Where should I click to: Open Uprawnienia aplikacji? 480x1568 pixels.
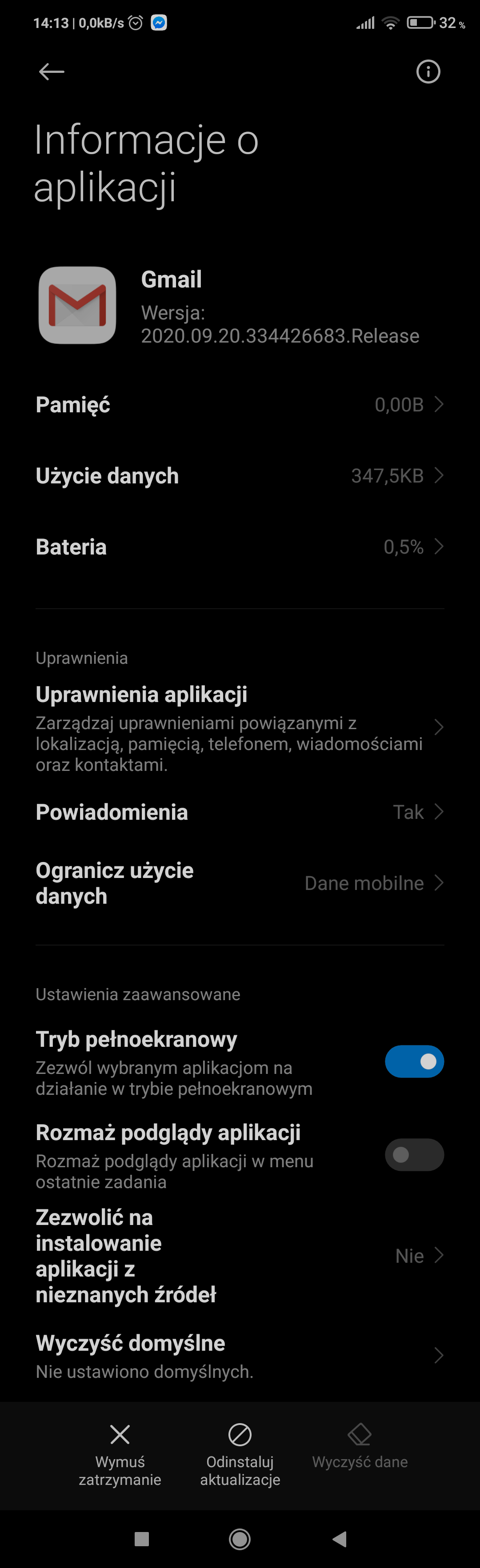pos(240,727)
